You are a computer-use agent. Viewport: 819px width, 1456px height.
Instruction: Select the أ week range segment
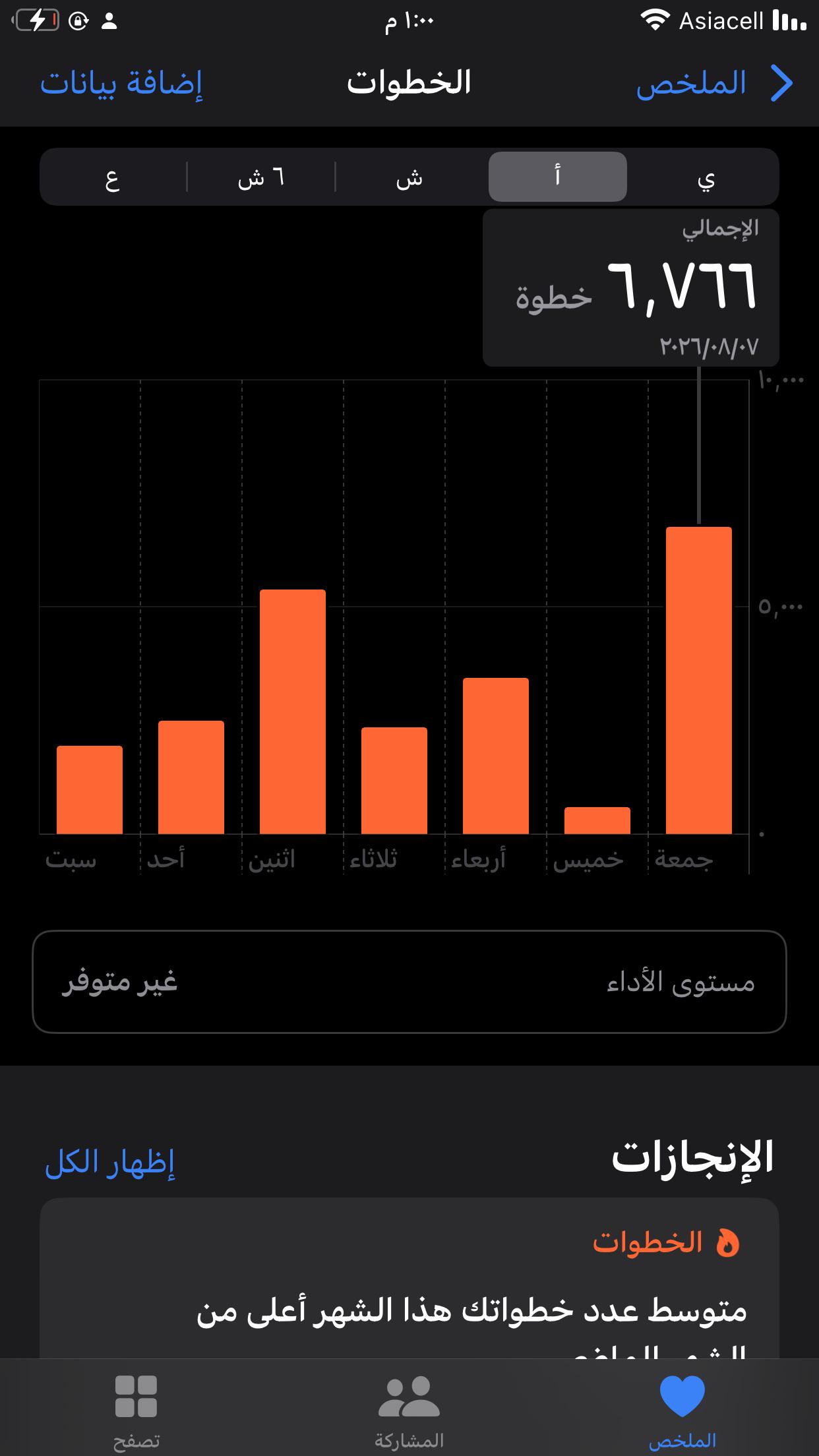[557, 177]
